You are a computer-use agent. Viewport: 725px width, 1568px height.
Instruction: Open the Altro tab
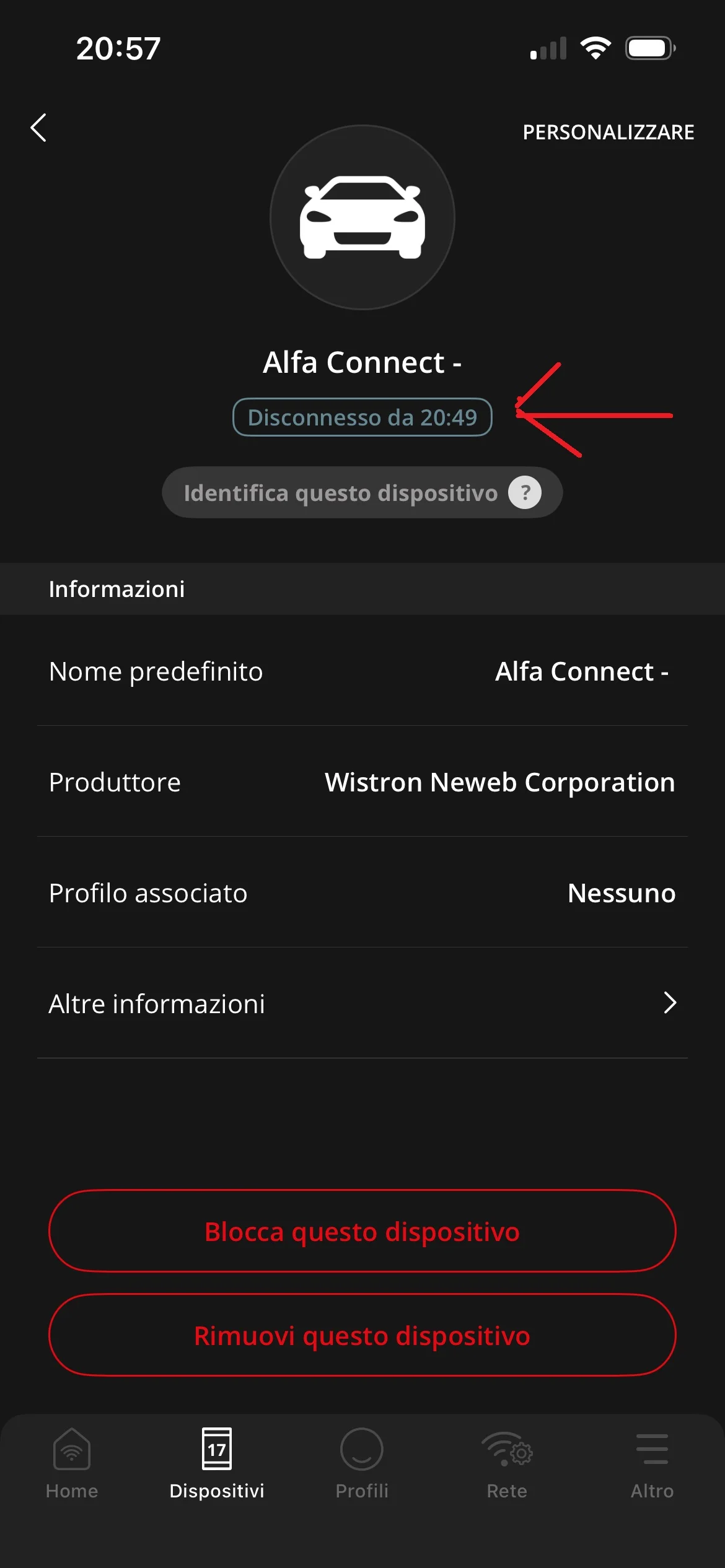point(652,1463)
